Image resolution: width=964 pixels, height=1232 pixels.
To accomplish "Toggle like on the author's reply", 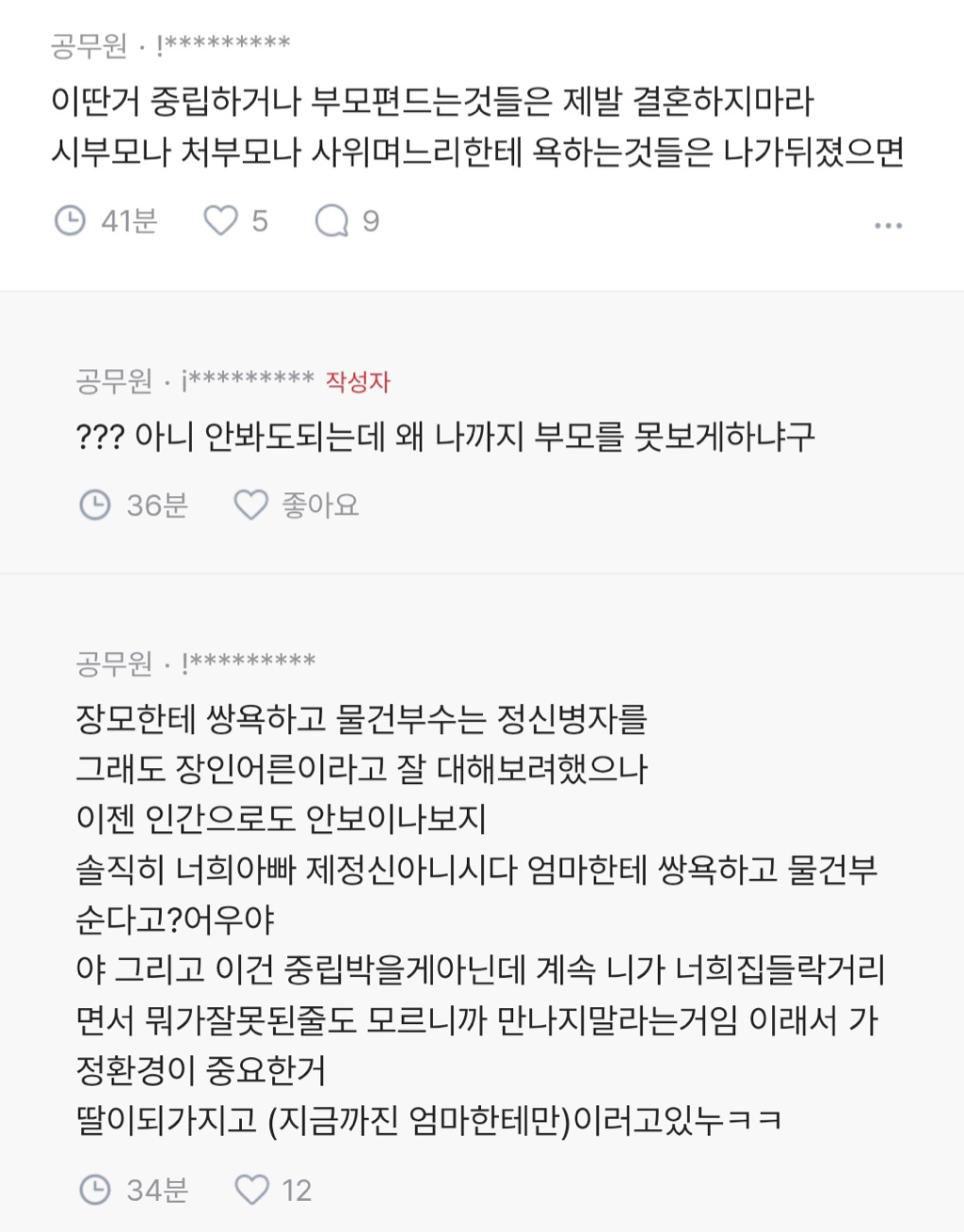I will pos(251,505).
